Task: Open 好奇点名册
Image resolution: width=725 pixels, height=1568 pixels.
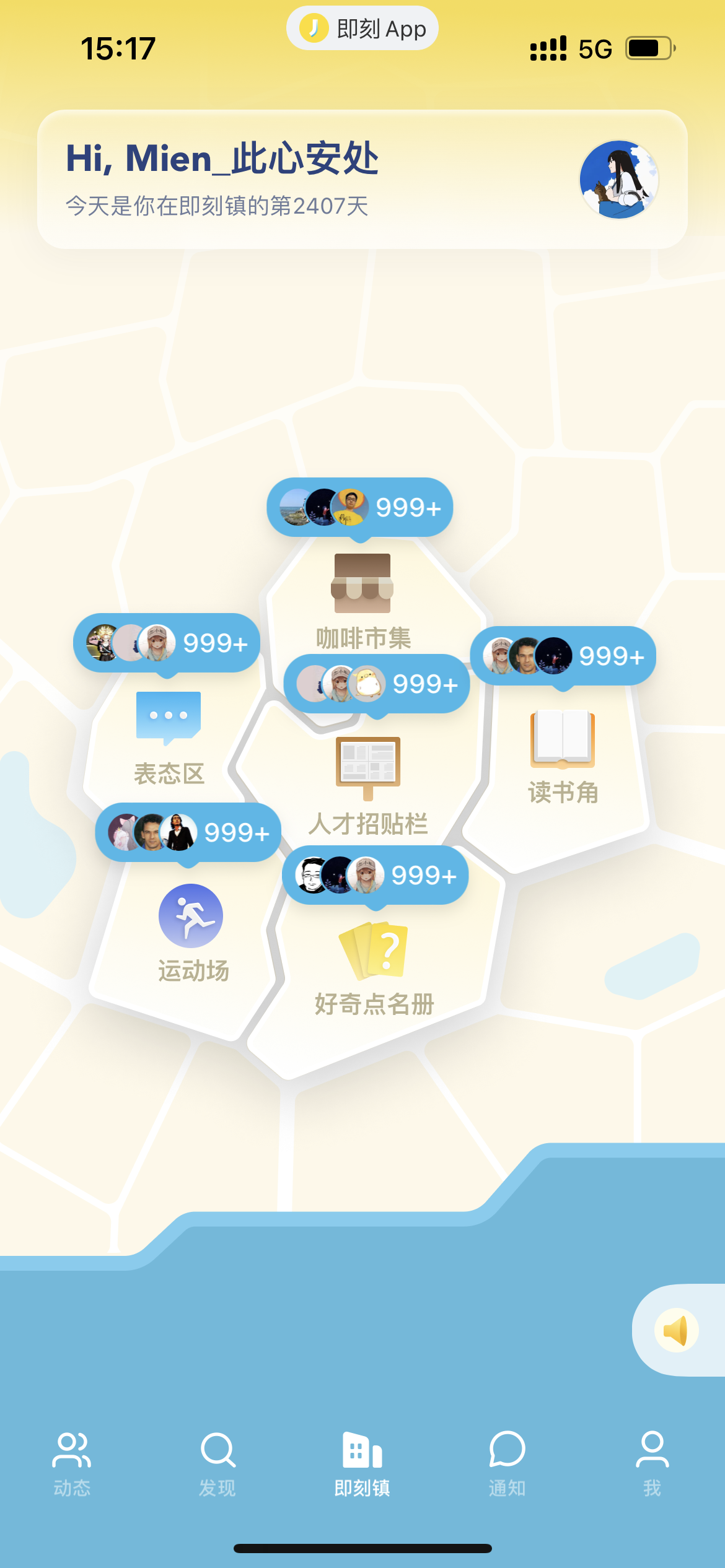Action: (374, 969)
